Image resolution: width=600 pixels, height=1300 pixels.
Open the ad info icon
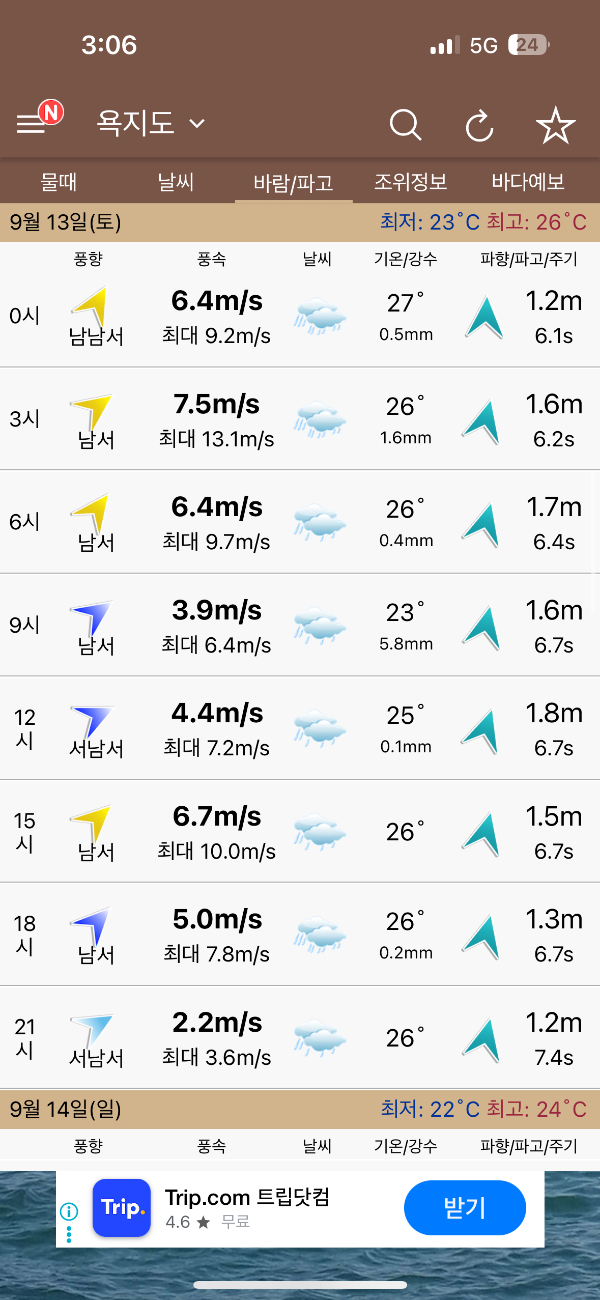click(x=69, y=1211)
